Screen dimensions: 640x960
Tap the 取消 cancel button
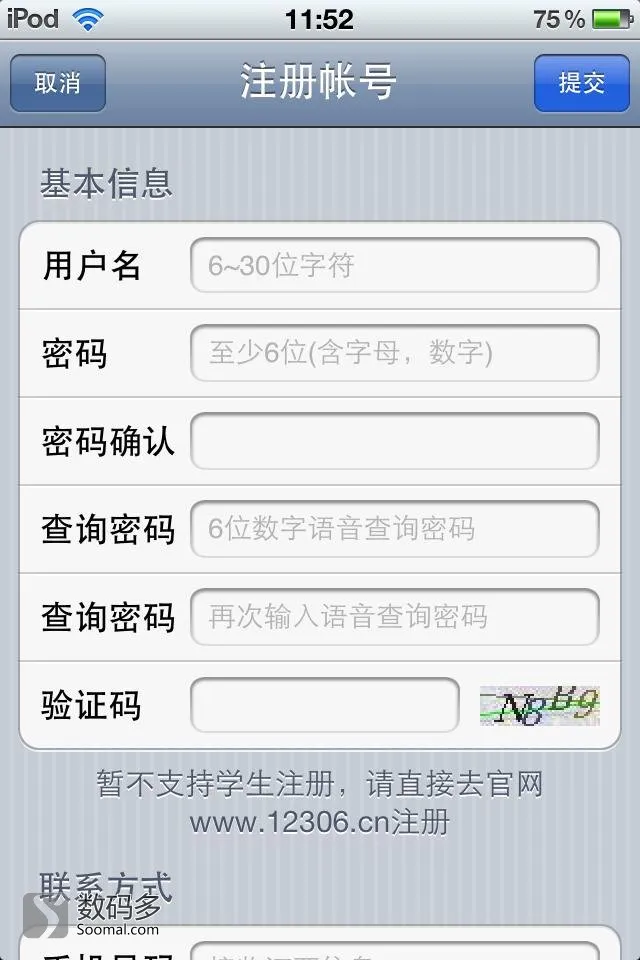click(58, 83)
